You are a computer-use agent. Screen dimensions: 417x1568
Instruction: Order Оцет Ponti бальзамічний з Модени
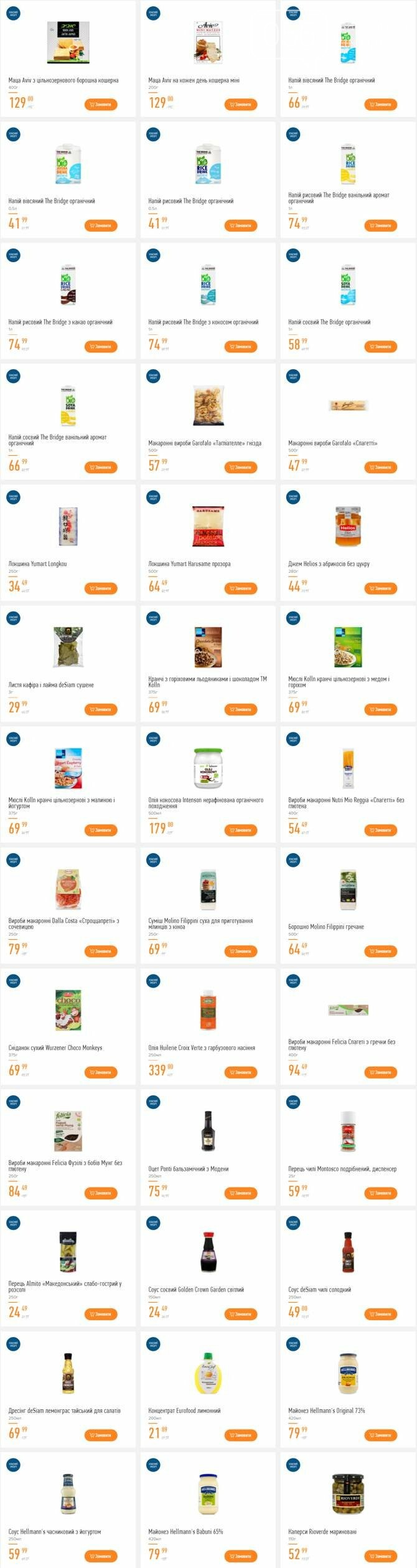(240, 1193)
